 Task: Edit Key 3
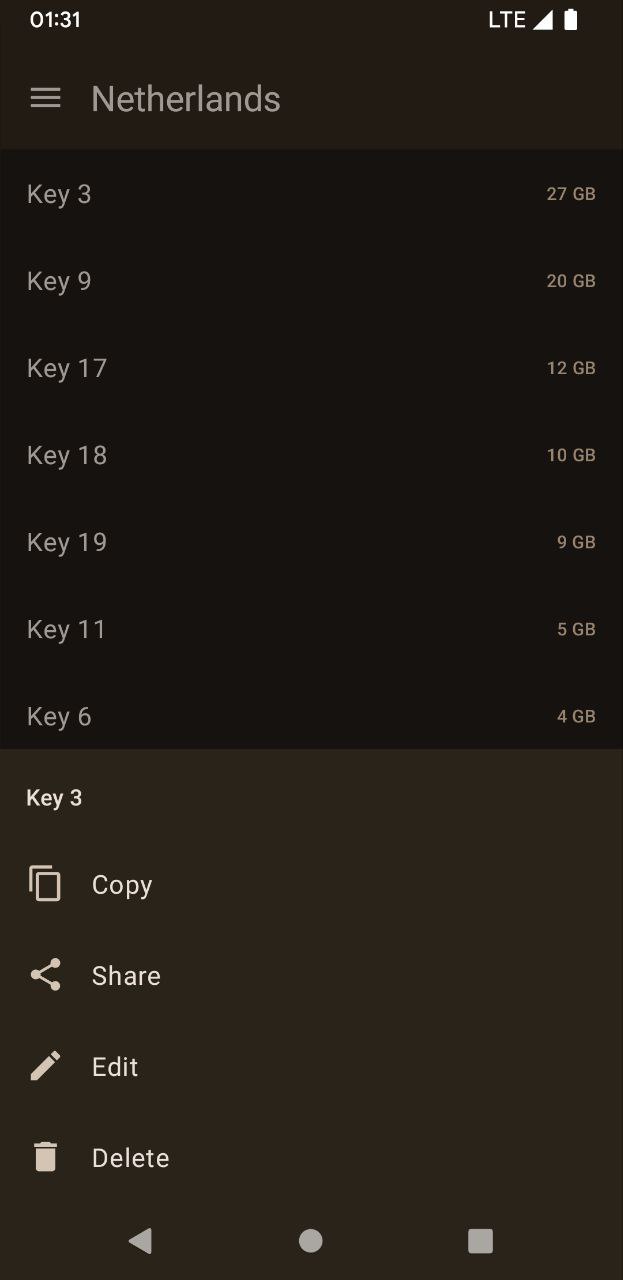tap(113, 1067)
